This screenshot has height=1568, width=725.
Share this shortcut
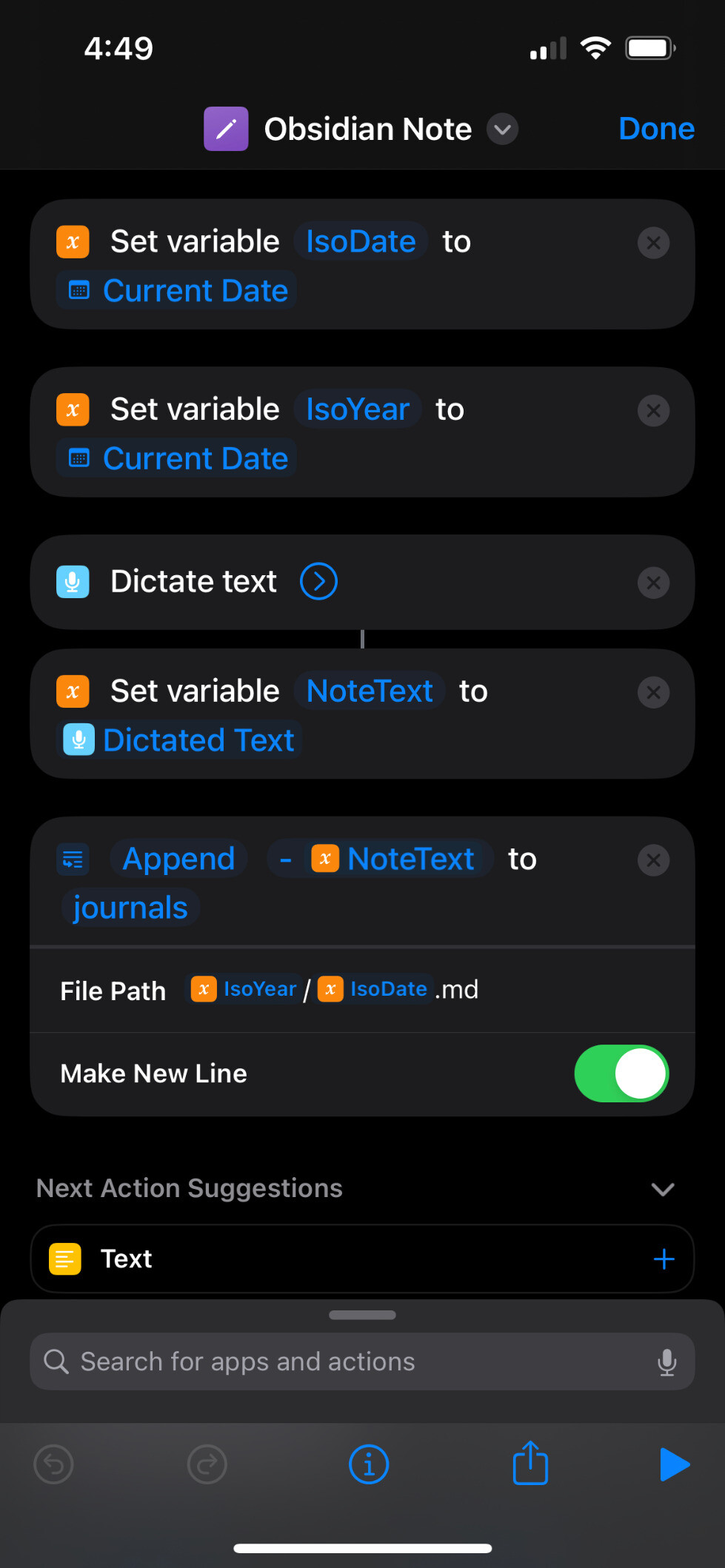coord(530,1464)
